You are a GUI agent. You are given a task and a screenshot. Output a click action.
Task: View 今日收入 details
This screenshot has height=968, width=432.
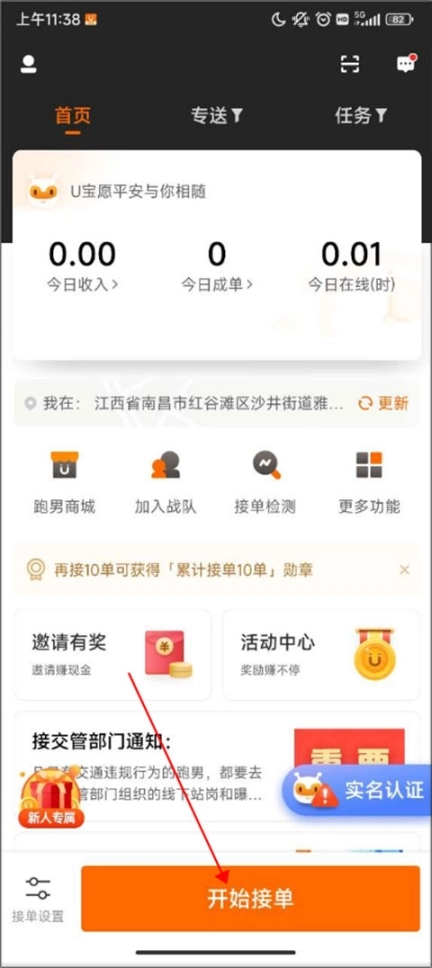click(x=82, y=285)
